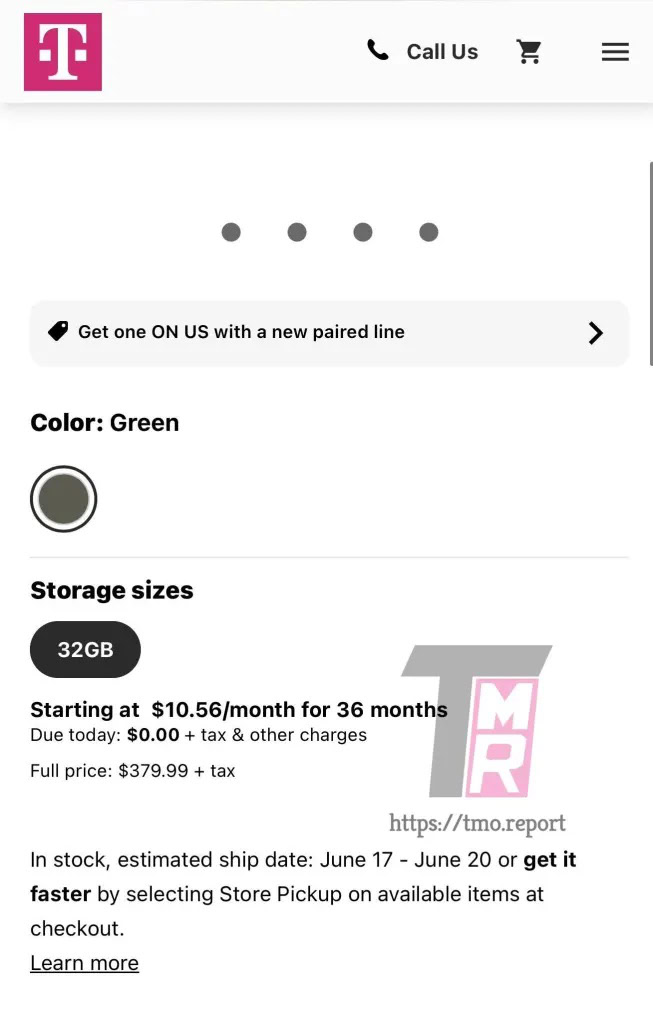Viewport: 653px width, 1024px height.
Task: Select the 32GB storage size
Action: tap(85, 650)
